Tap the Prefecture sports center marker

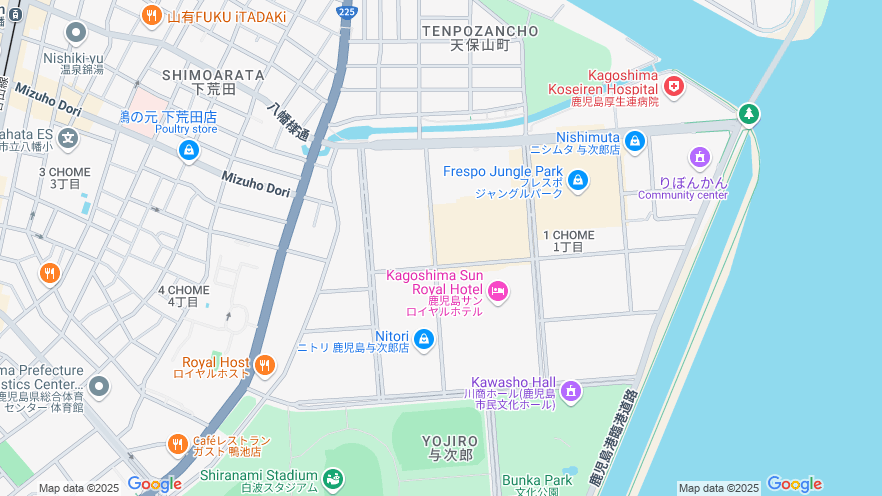pyautogui.click(x=98, y=385)
